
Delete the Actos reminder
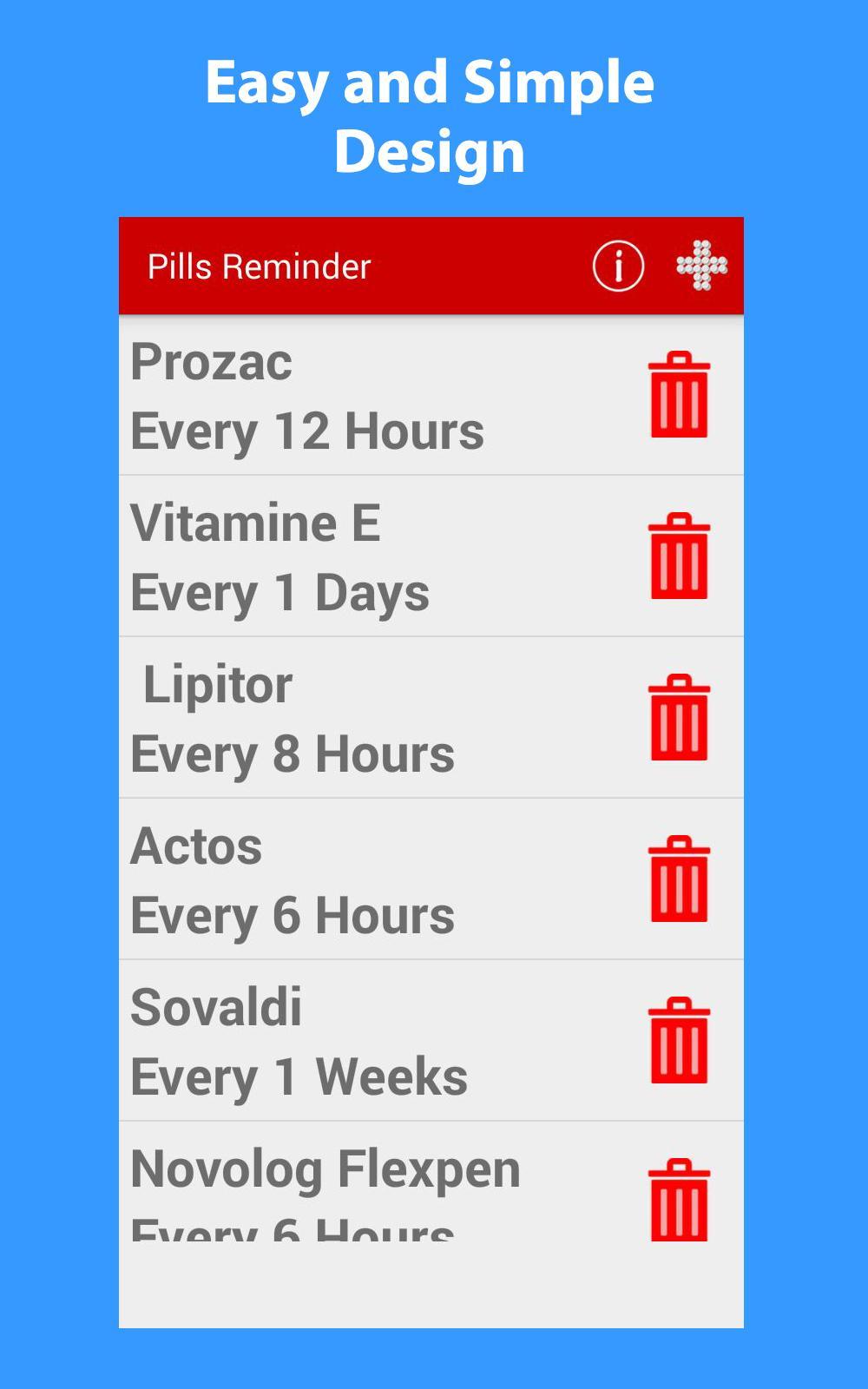(681, 877)
